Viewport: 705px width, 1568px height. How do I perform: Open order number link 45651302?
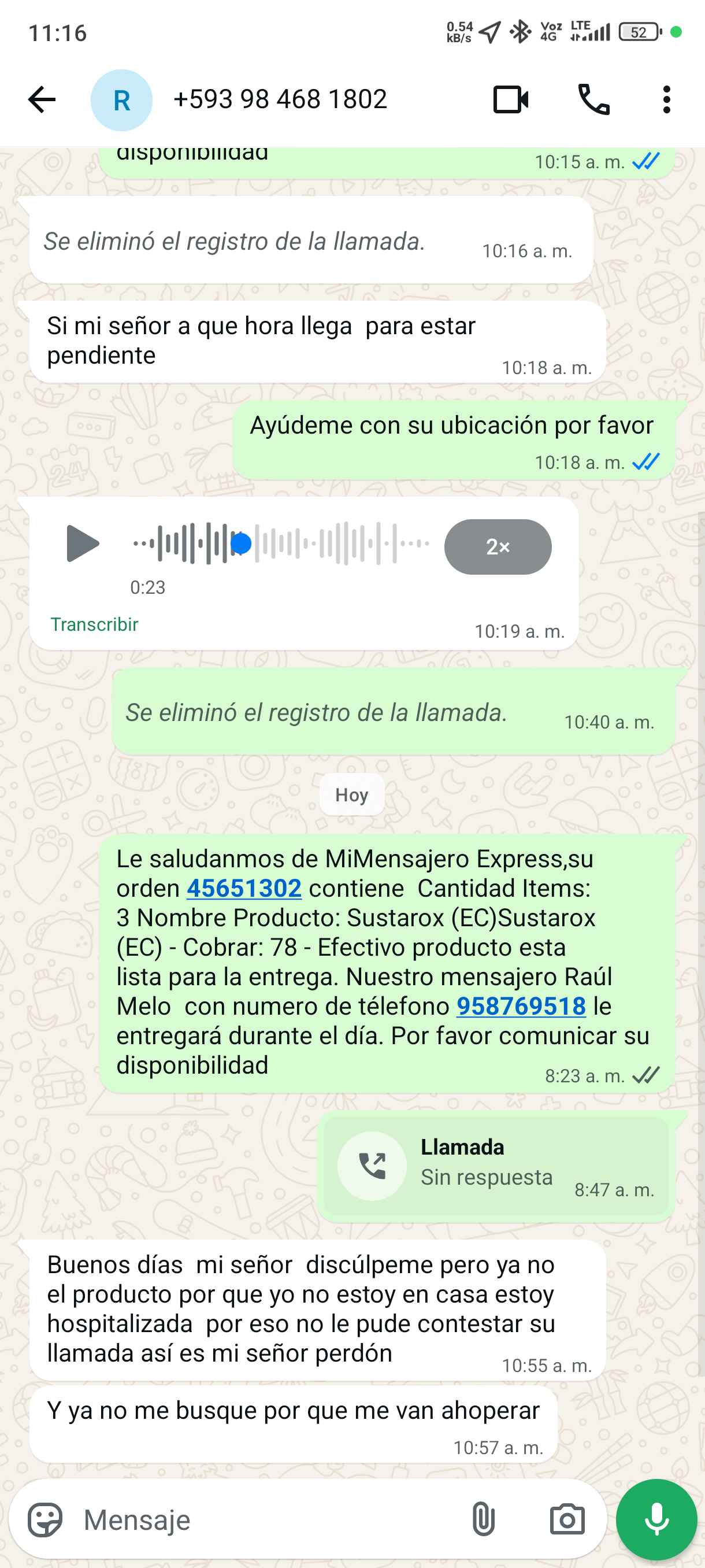[244, 888]
